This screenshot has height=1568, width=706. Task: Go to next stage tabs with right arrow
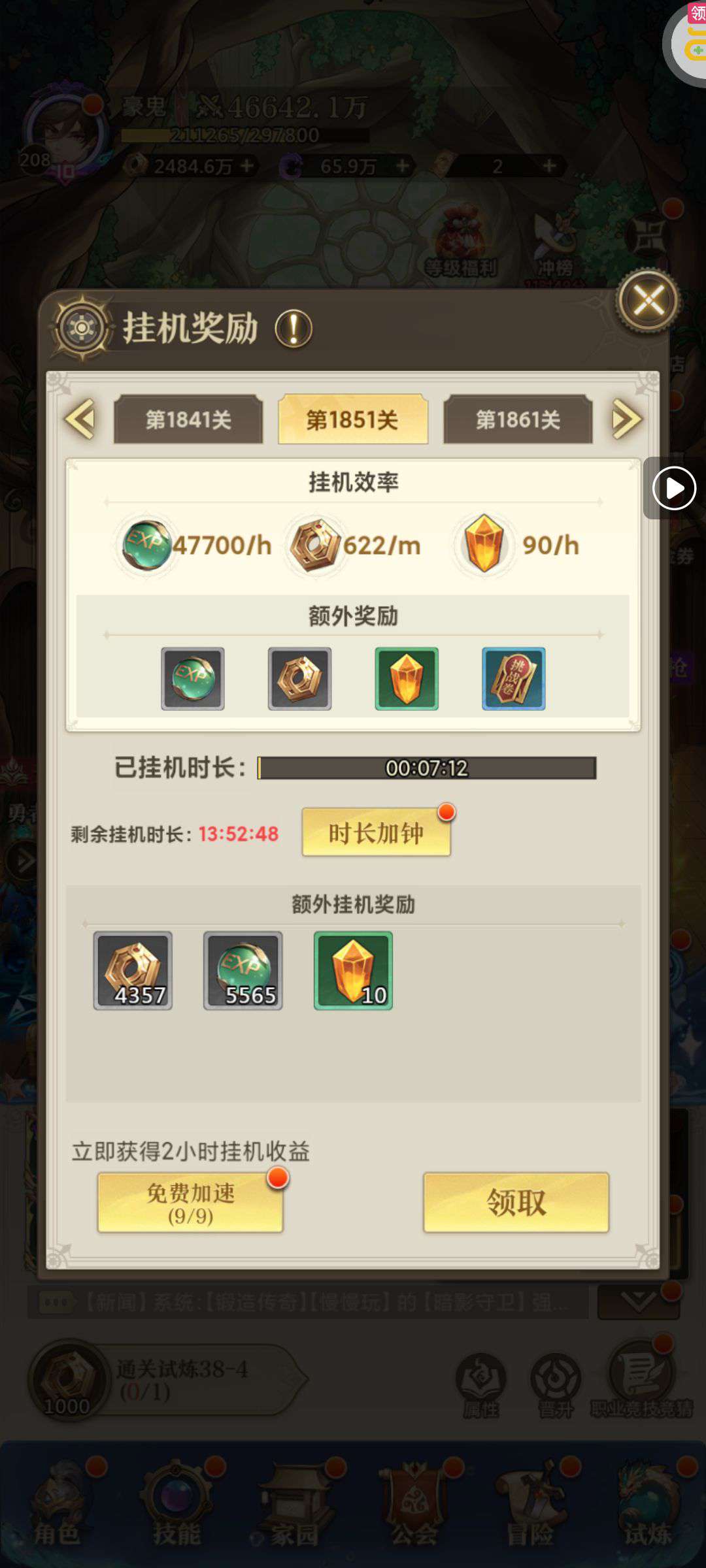click(x=626, y=419)
